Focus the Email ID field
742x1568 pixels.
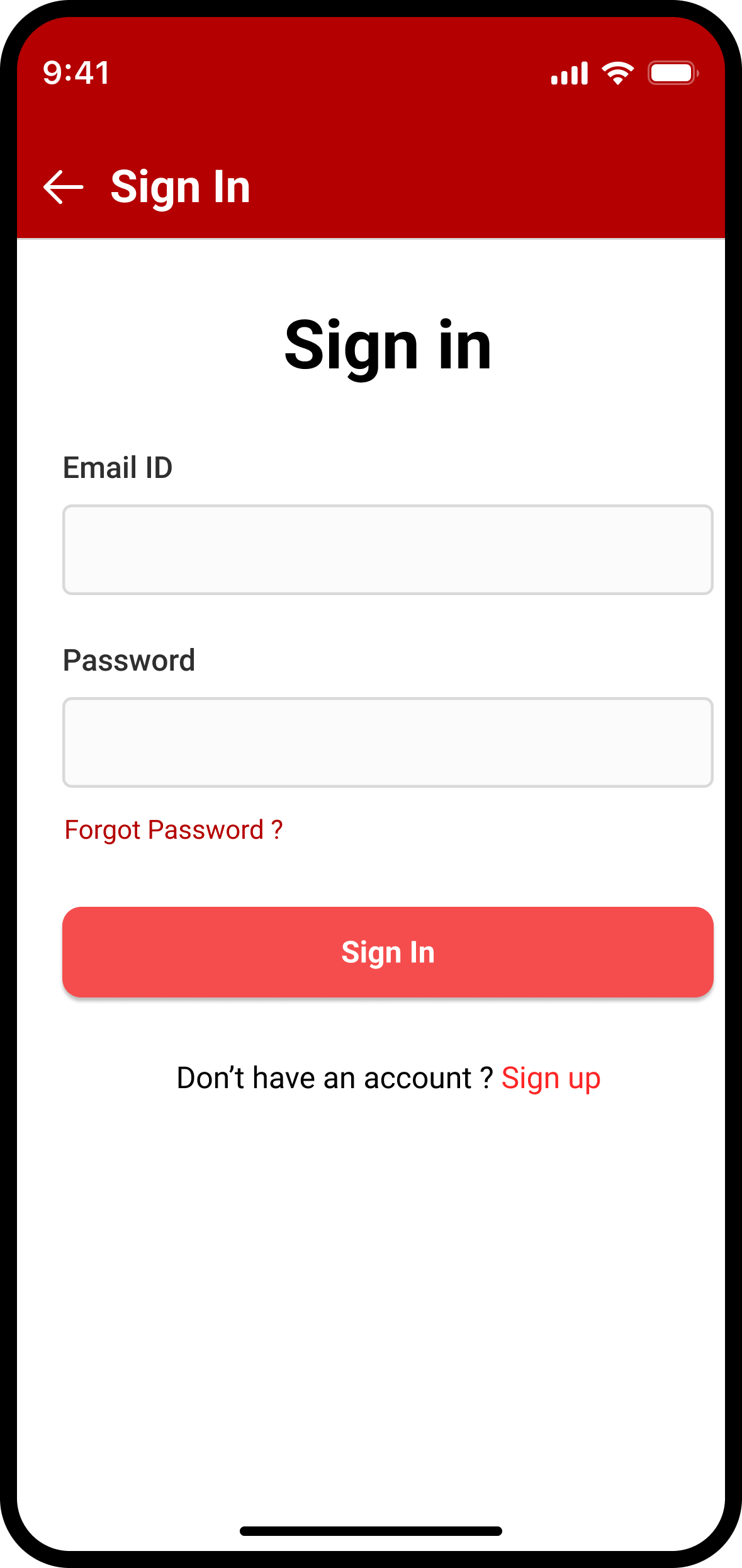[387, 549]
